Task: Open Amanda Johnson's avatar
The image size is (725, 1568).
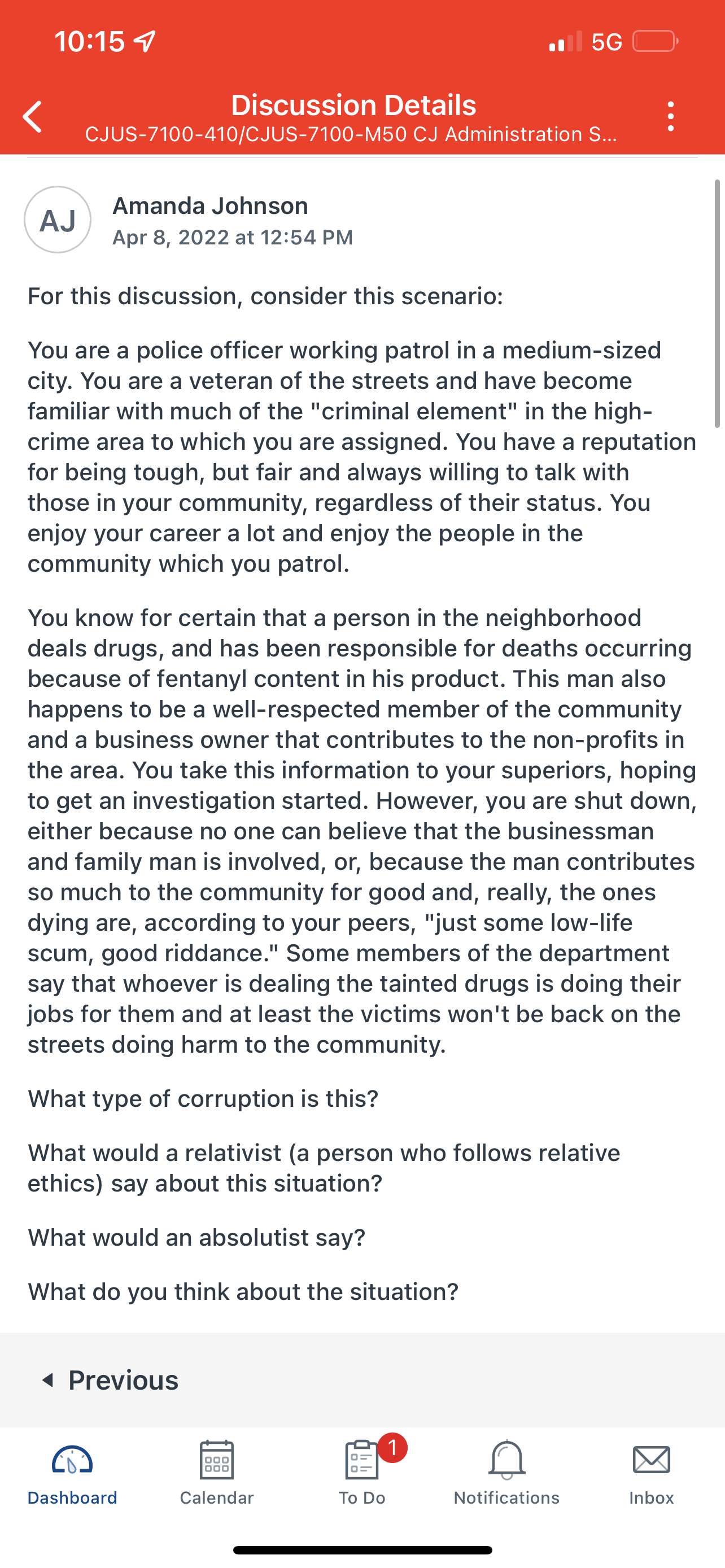Action: tap(58, 220)
